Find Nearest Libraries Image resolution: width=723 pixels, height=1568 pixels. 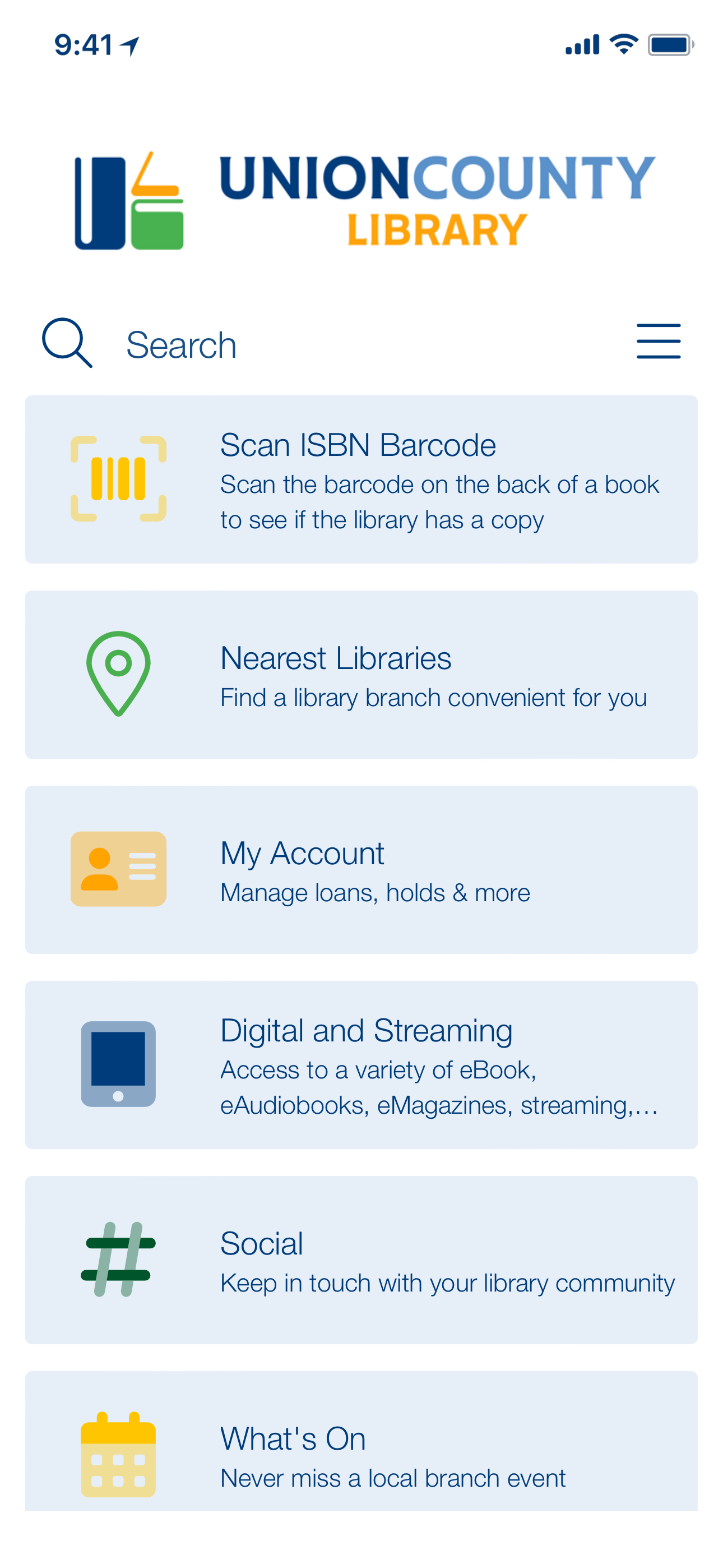(x=361, y=675)
